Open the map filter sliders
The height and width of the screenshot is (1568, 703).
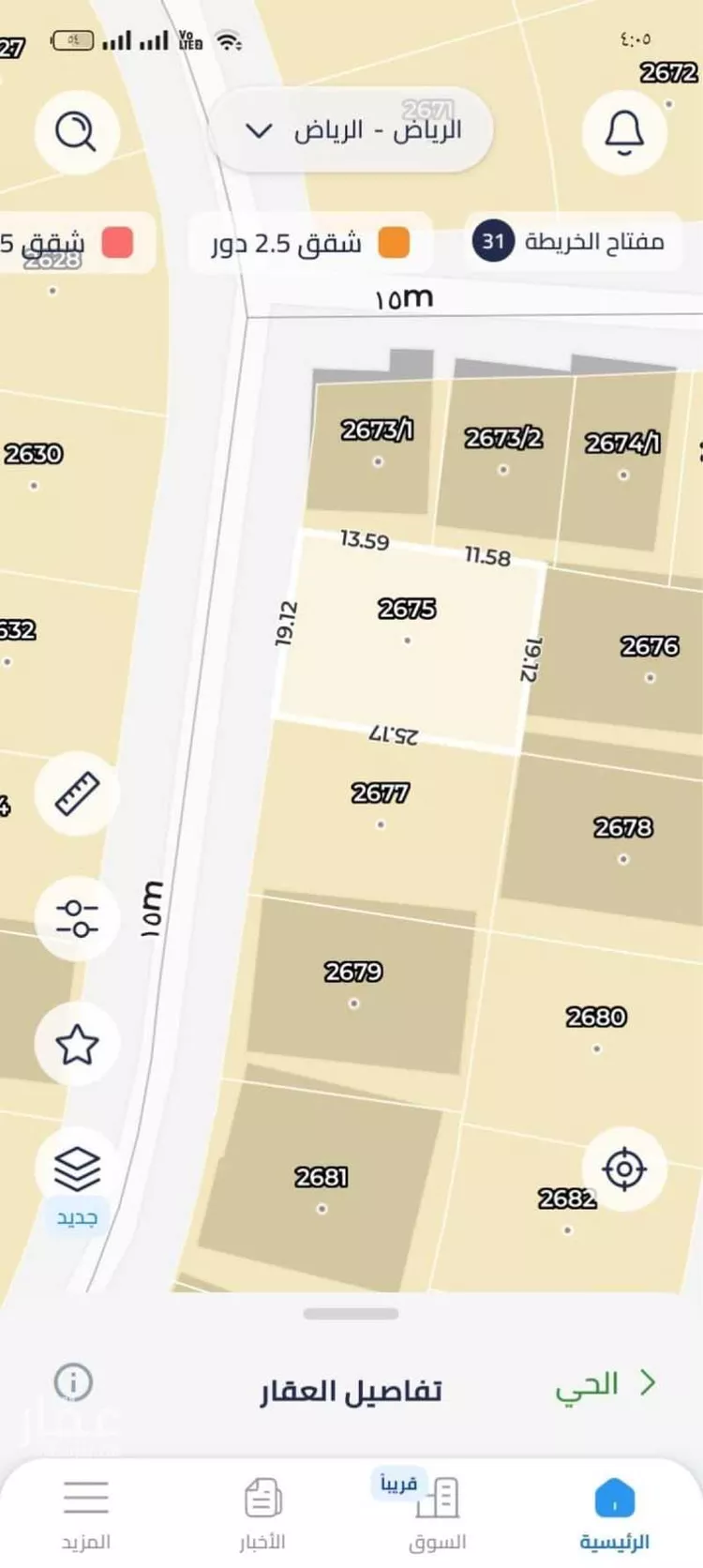pyautogui.click(x=77, y=917)
